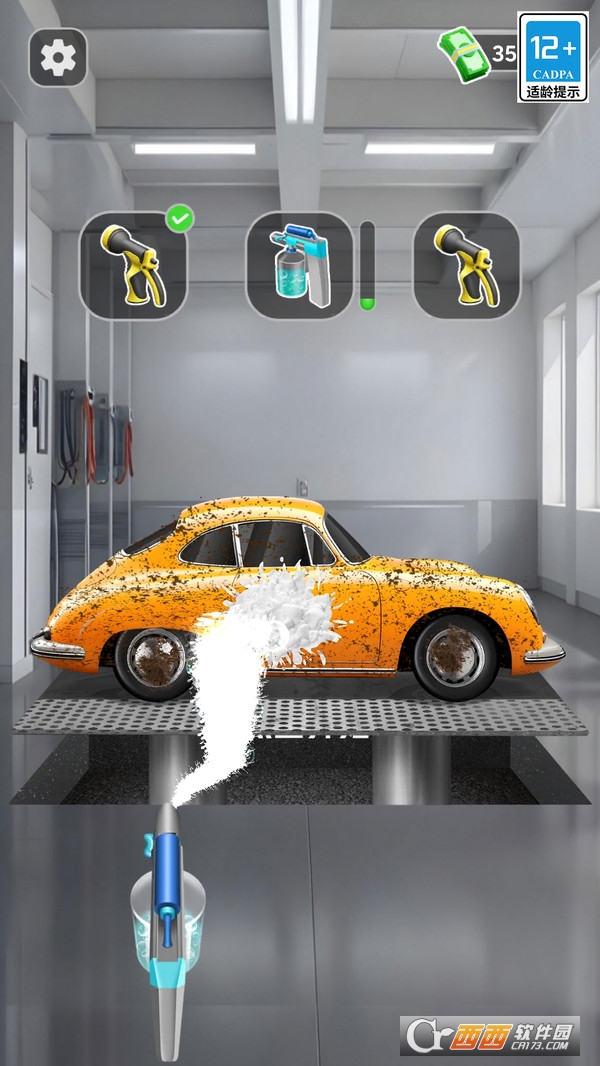Open the settings gear
The width and height of the screenshot is (600, 1066).
tap(58, 58)
